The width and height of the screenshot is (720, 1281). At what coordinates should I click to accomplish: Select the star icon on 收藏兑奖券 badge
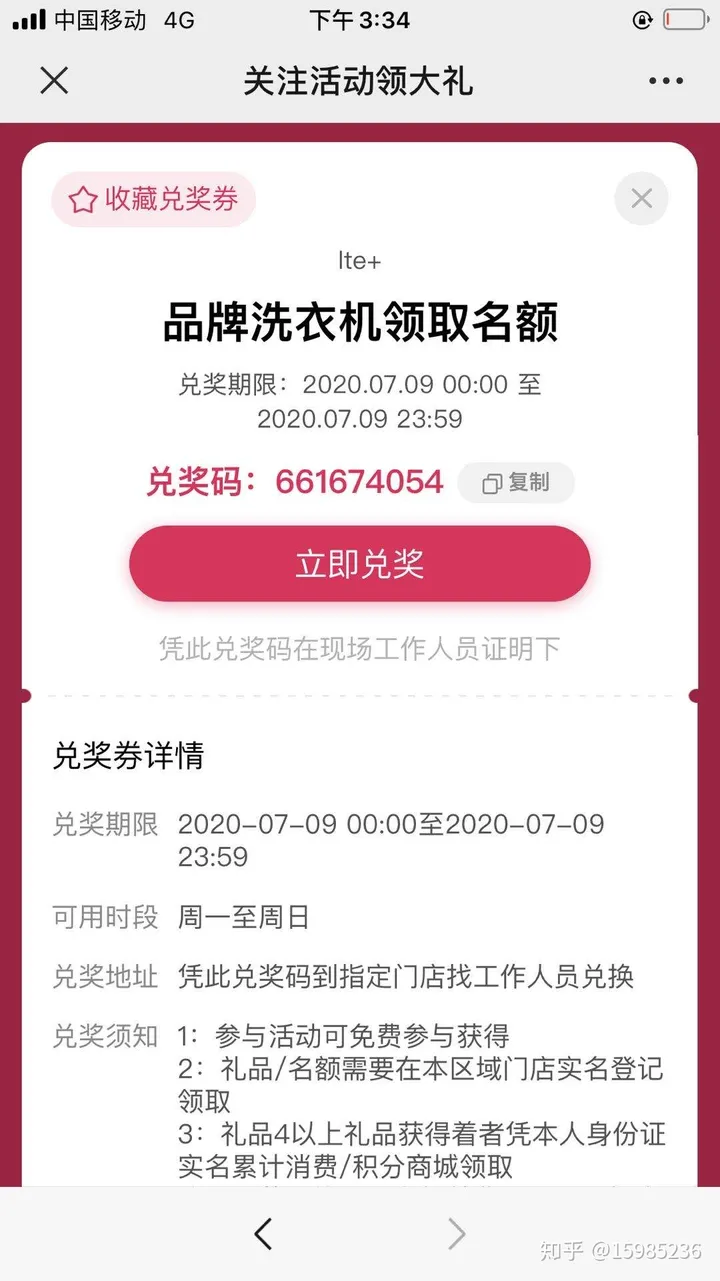click(x=81, y=199)
